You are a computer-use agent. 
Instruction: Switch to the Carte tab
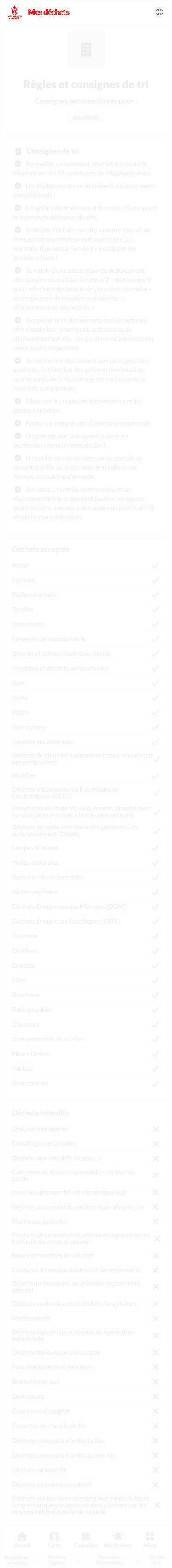(54, 1539)
